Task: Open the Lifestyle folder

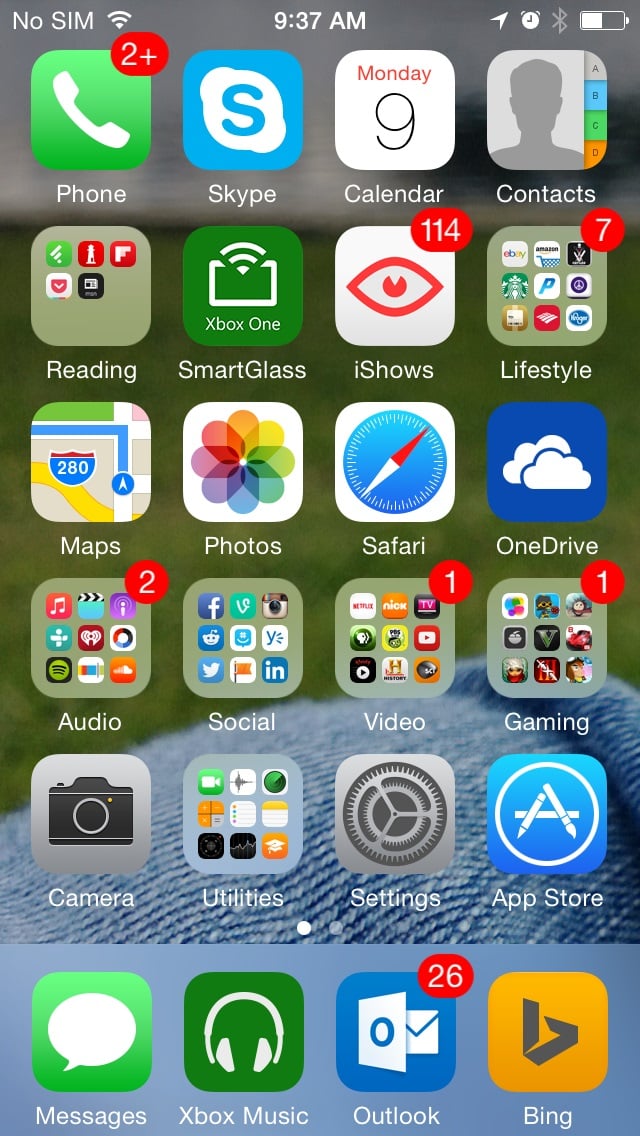Action: tap(547, 285)
